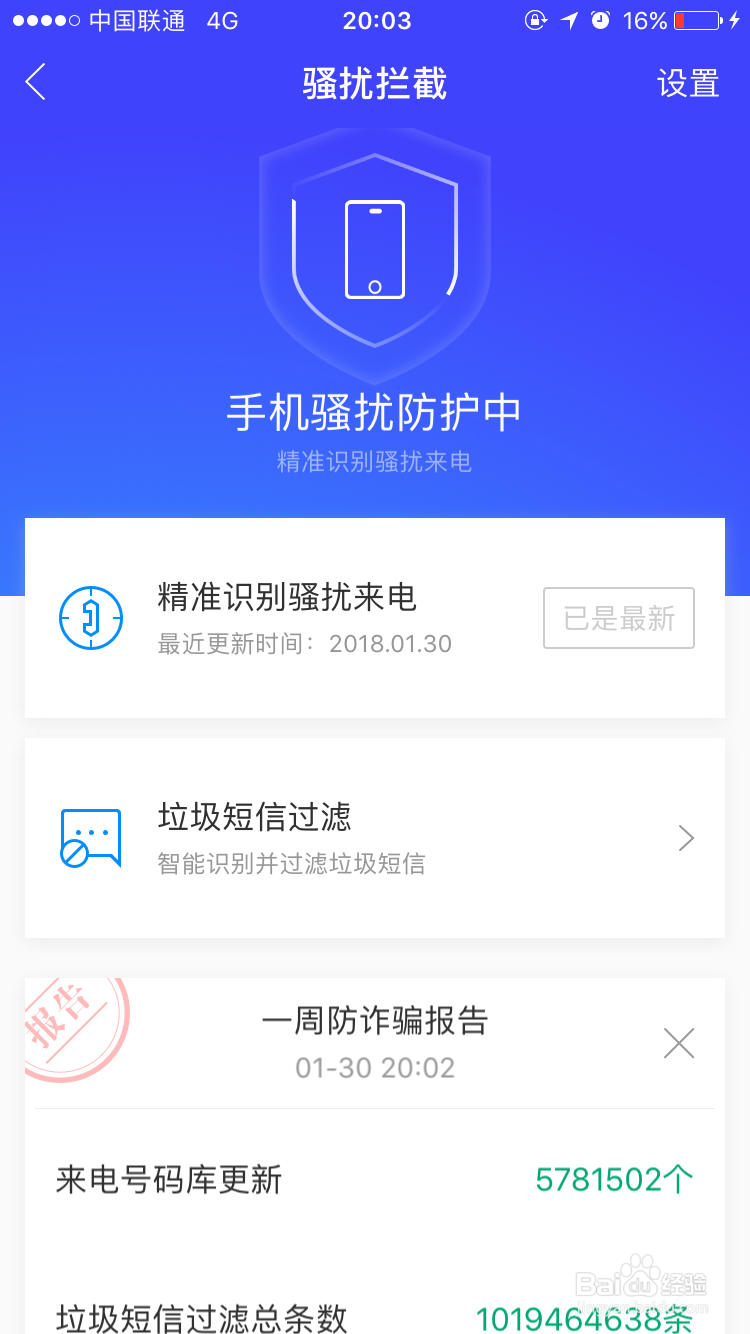Tap the 骚扰拦截 title bar
The image size is (750, 1334).
tap(375, 84)
